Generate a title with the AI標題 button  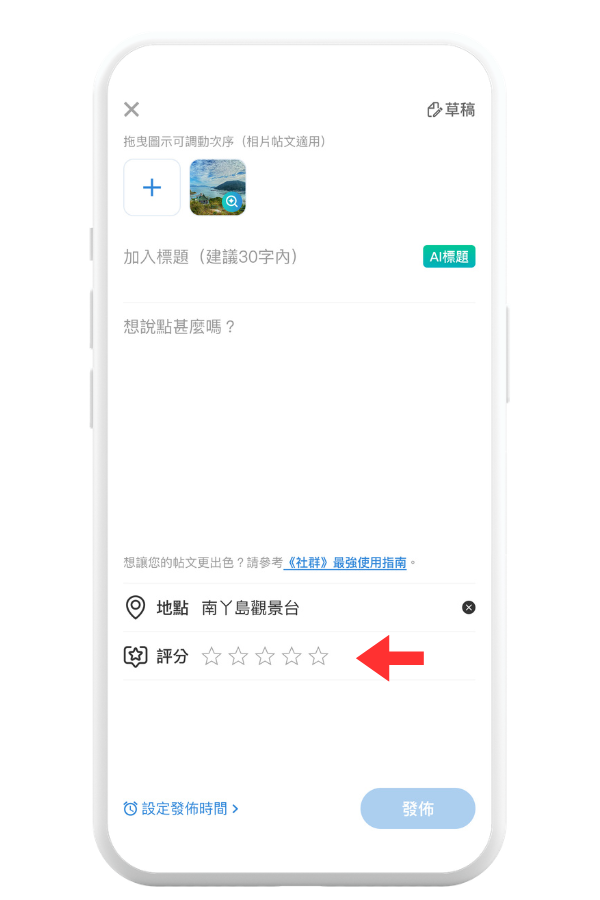click(448, 257)
